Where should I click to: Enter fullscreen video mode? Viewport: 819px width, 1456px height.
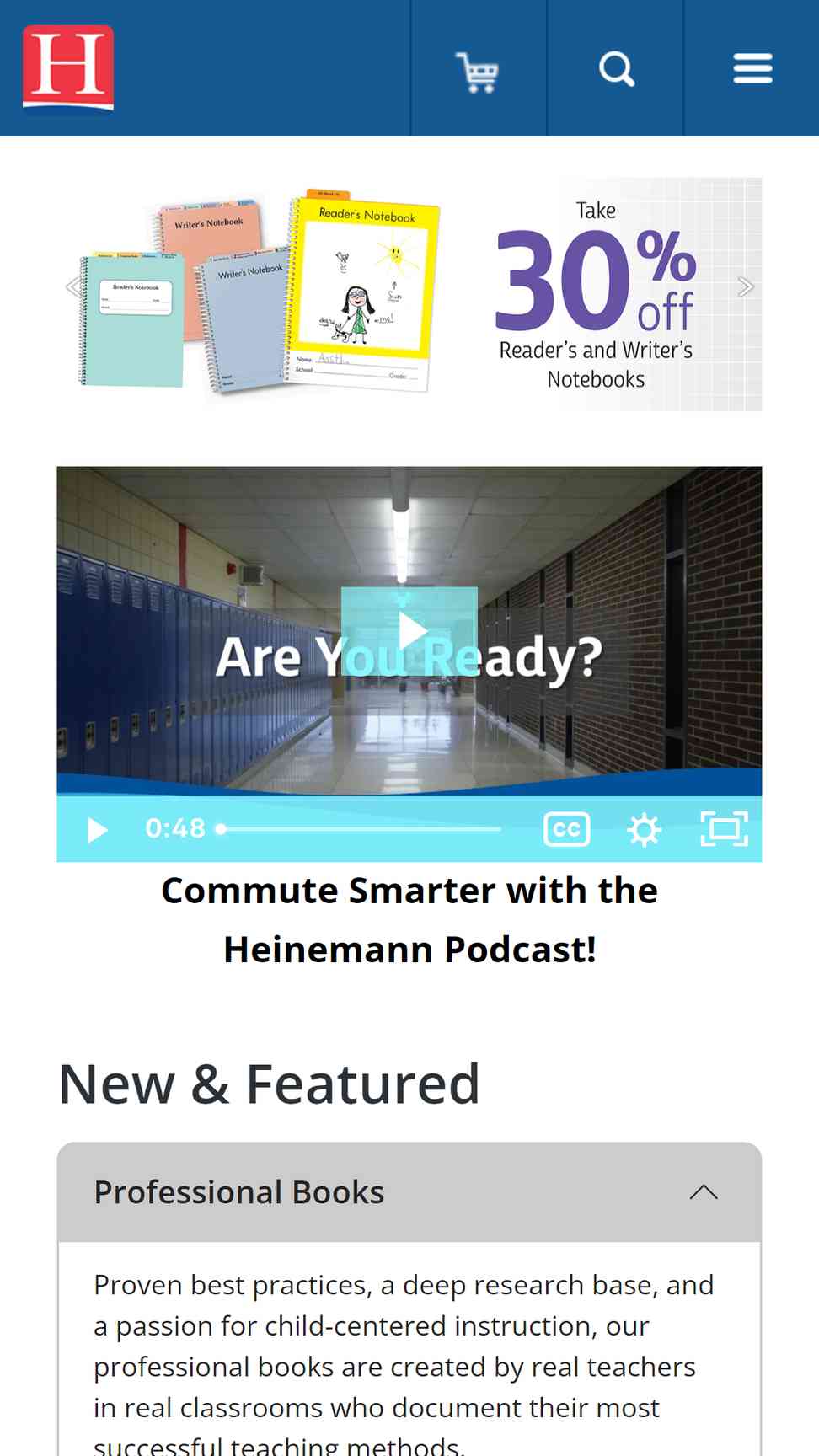pyautogui.click(x=725, y=829)
